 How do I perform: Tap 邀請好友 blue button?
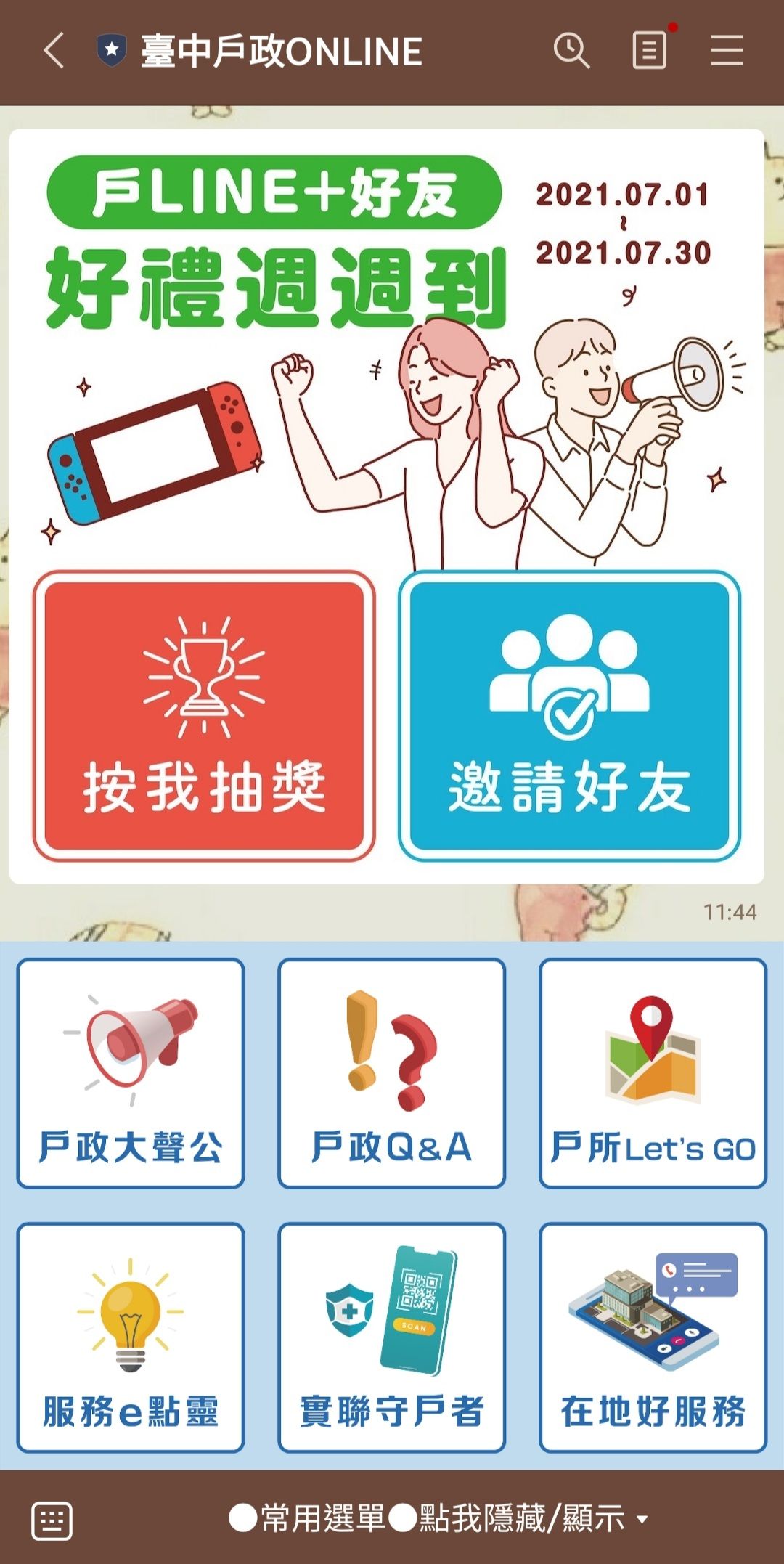569,716
